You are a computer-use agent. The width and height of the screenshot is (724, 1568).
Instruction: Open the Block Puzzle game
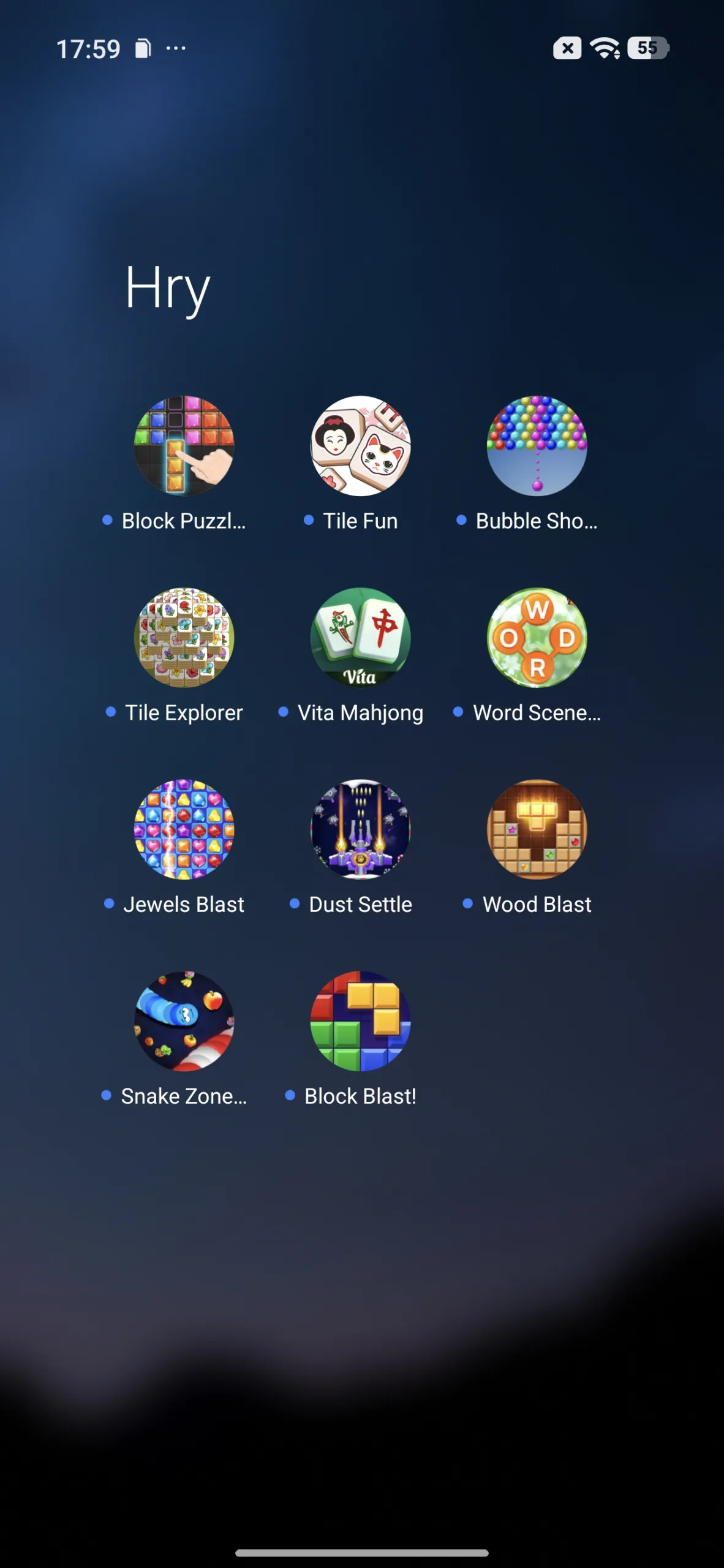coord(184,446)
